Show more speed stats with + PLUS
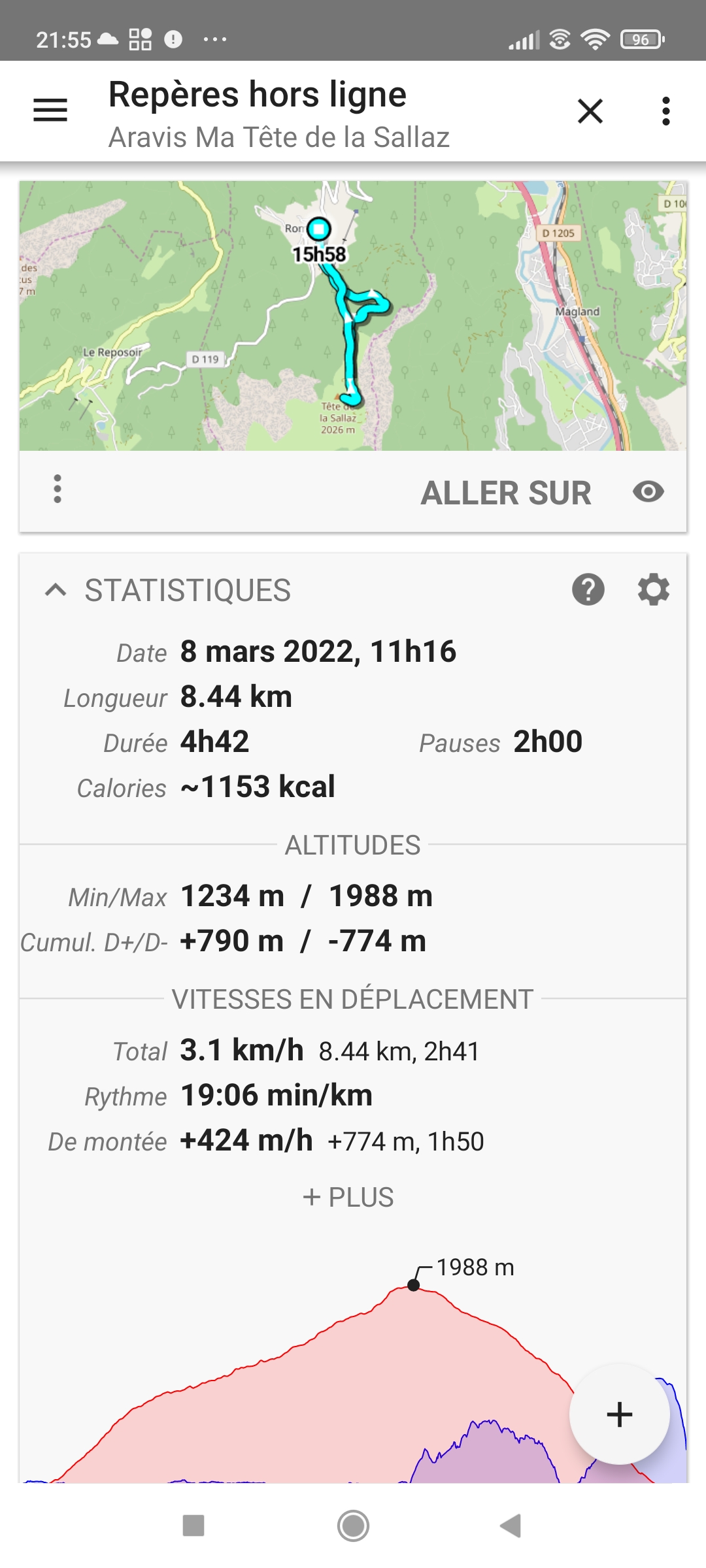 348,1198
